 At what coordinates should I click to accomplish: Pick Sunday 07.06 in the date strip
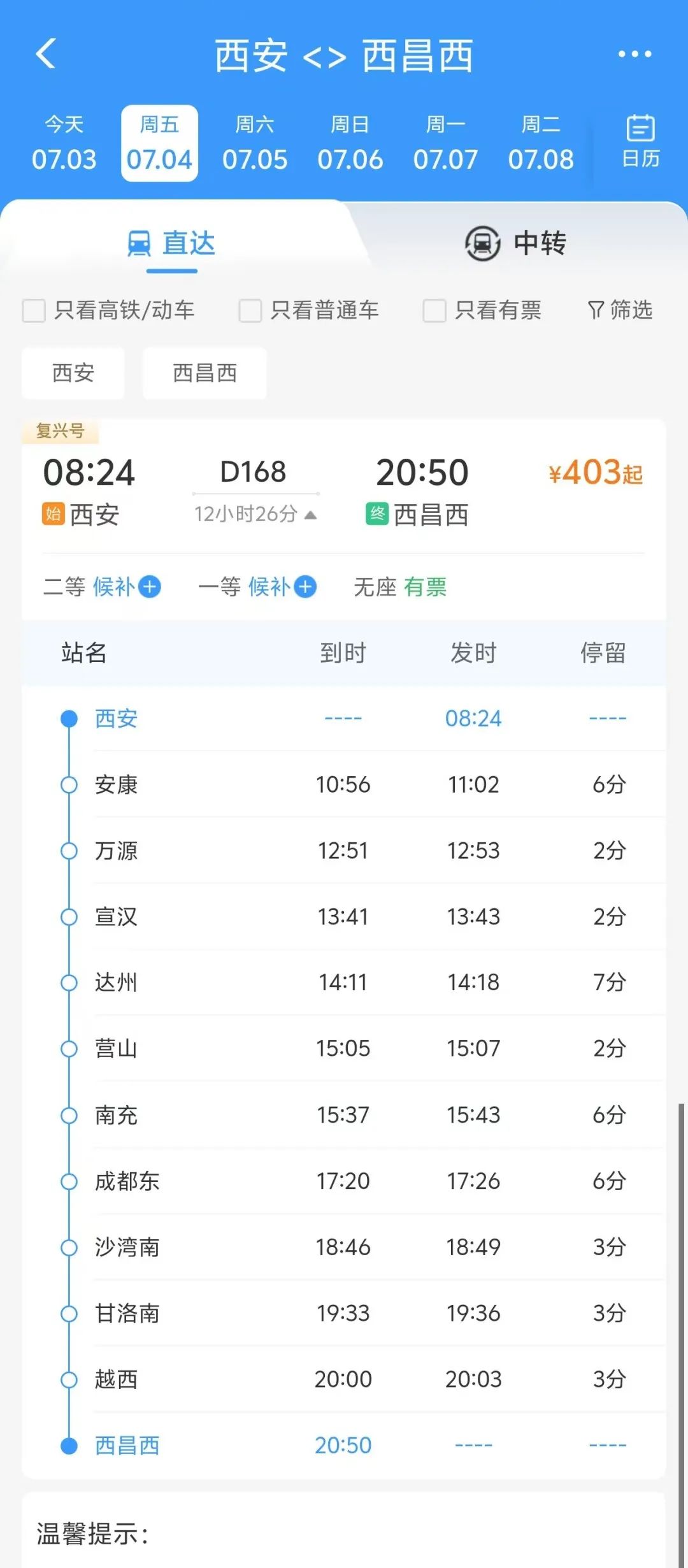click(x=350, y=144)
